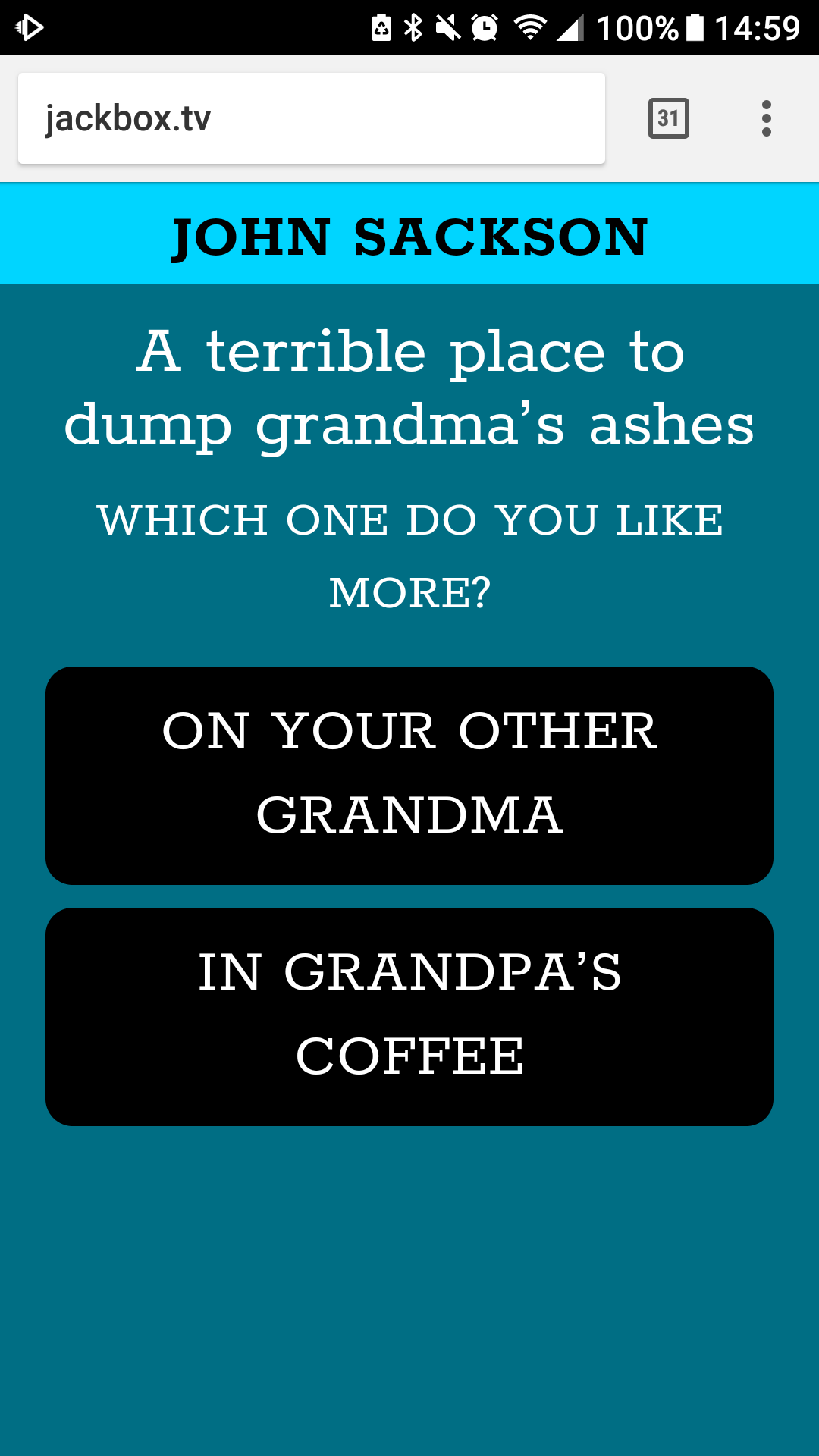Tap the jackbox.tv address bar

tap(311, 118)
